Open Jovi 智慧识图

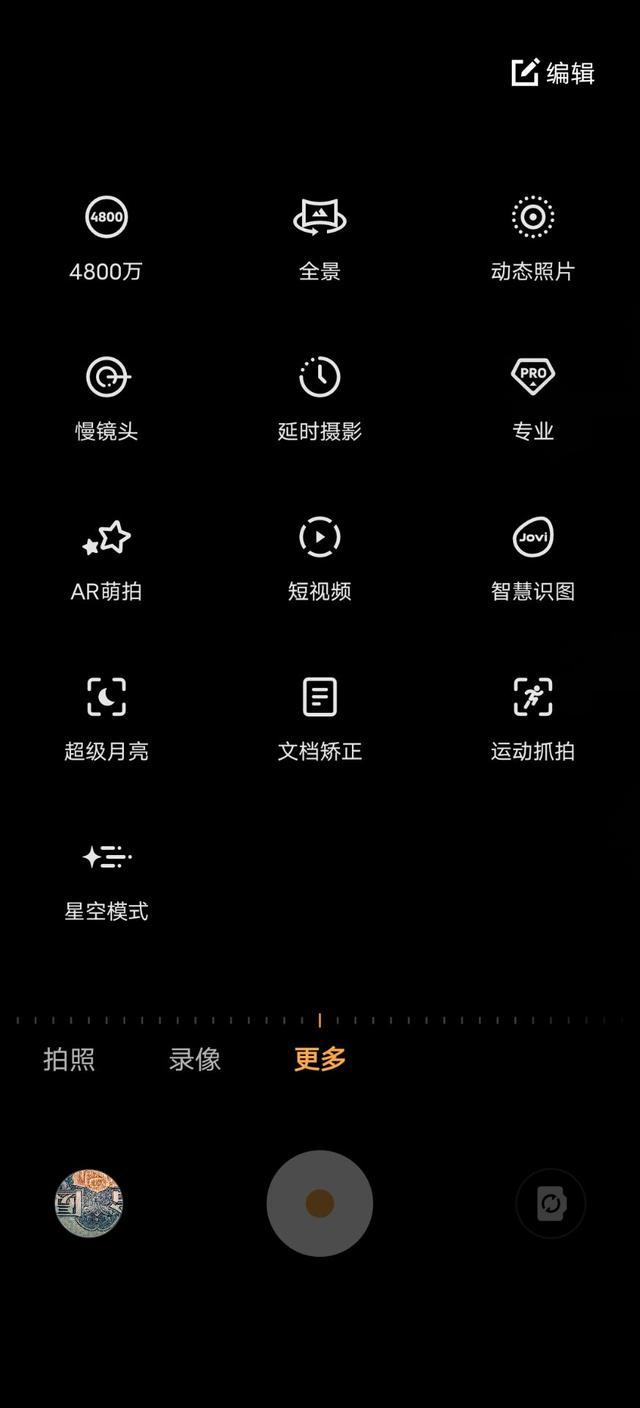pyautogui.click(x=533, y=558)
